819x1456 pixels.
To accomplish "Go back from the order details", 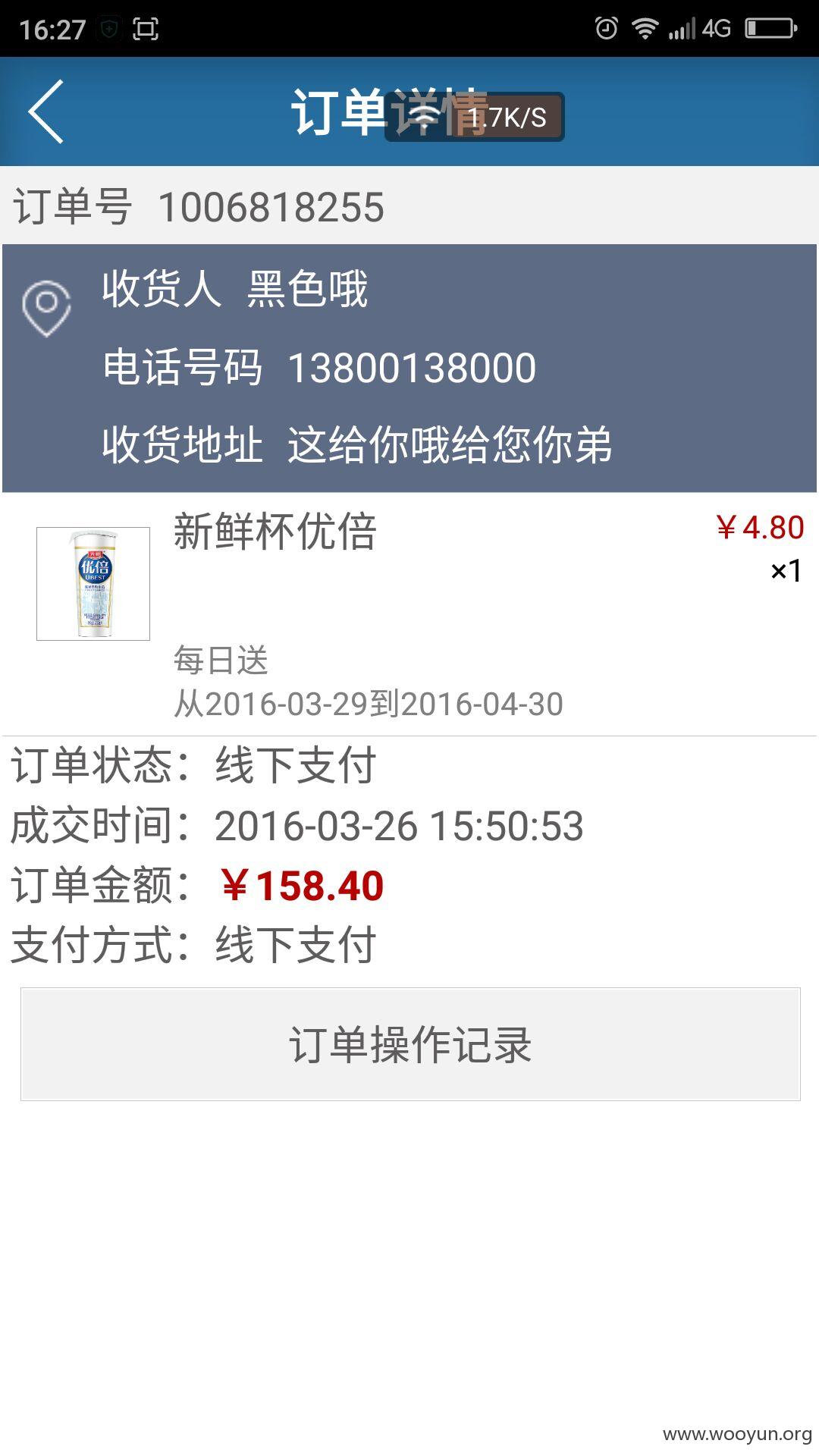I will coord(45,111).
